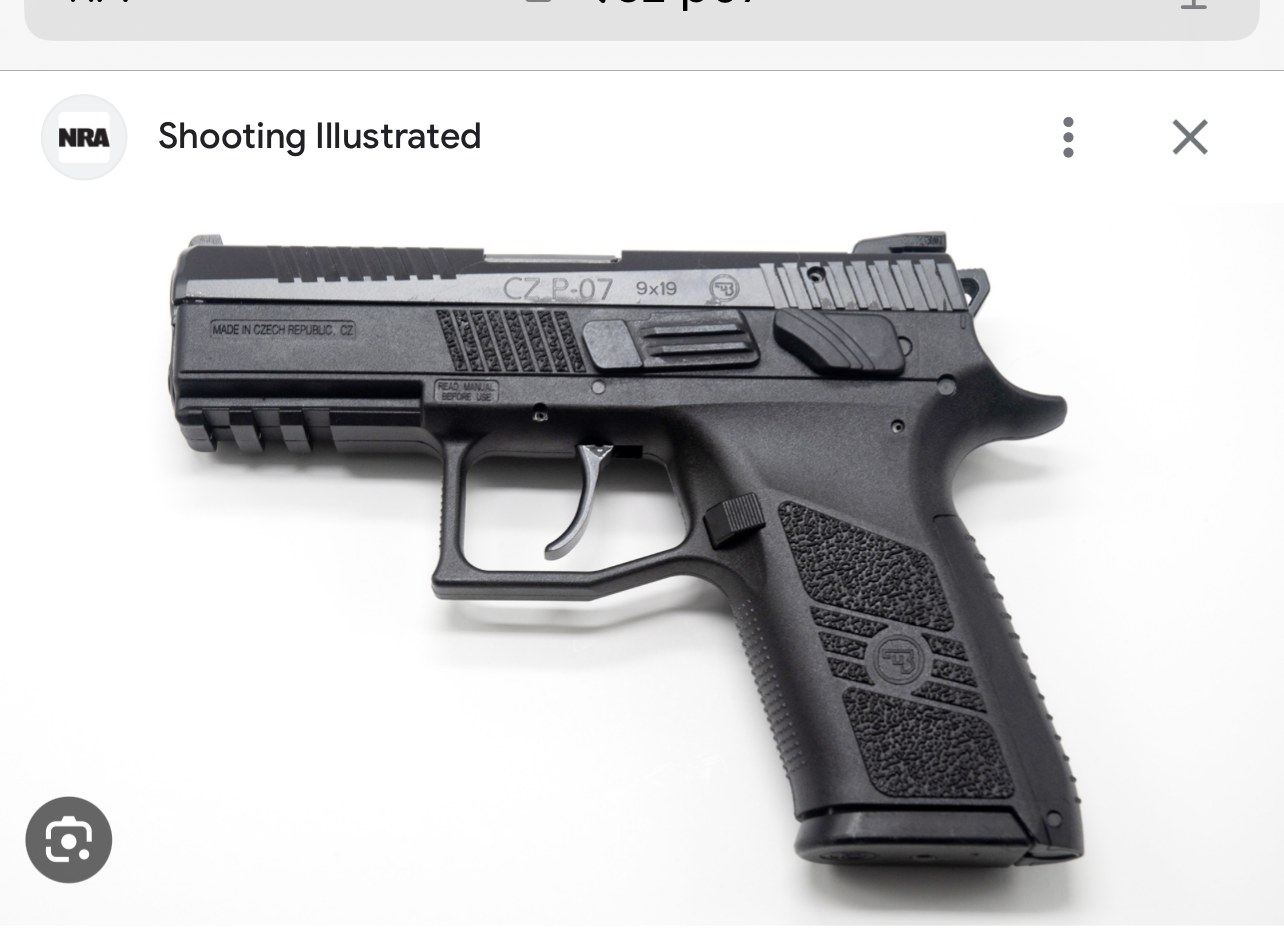Open the three-dot overflow menu
1284x937 pixels.
point(1068,137)
